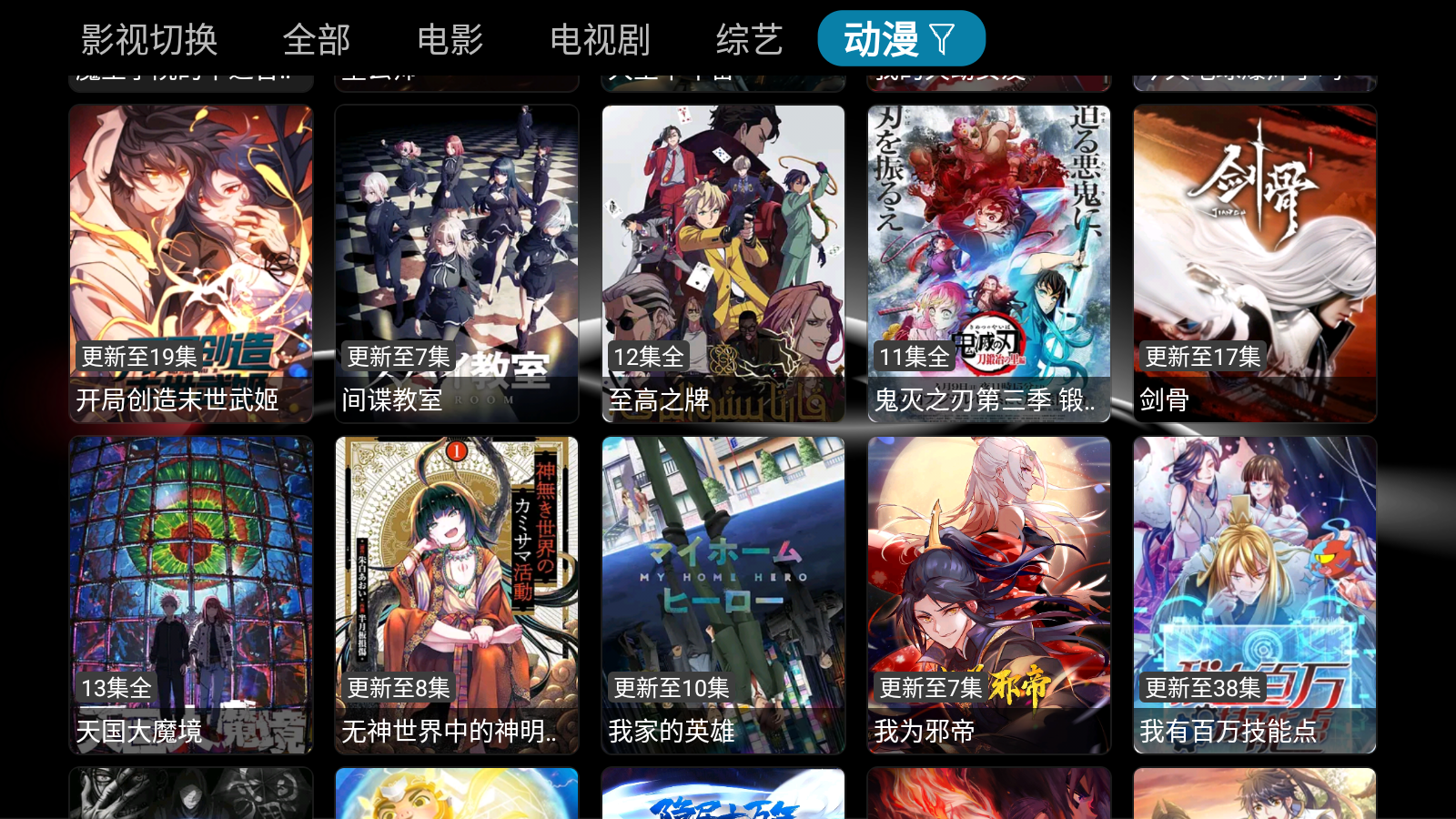Image resolution: width=1456 pixels, height=819 pixels.
Task: Open the 影视切换 source switcher
Action: (149, 40)
